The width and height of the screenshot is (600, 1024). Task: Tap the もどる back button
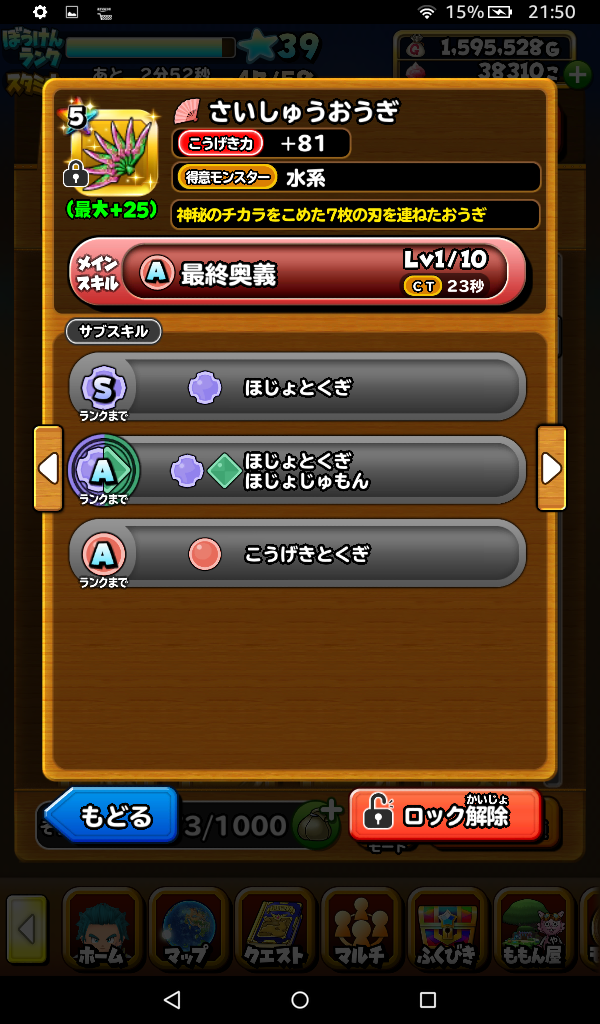tap(112, 815)
